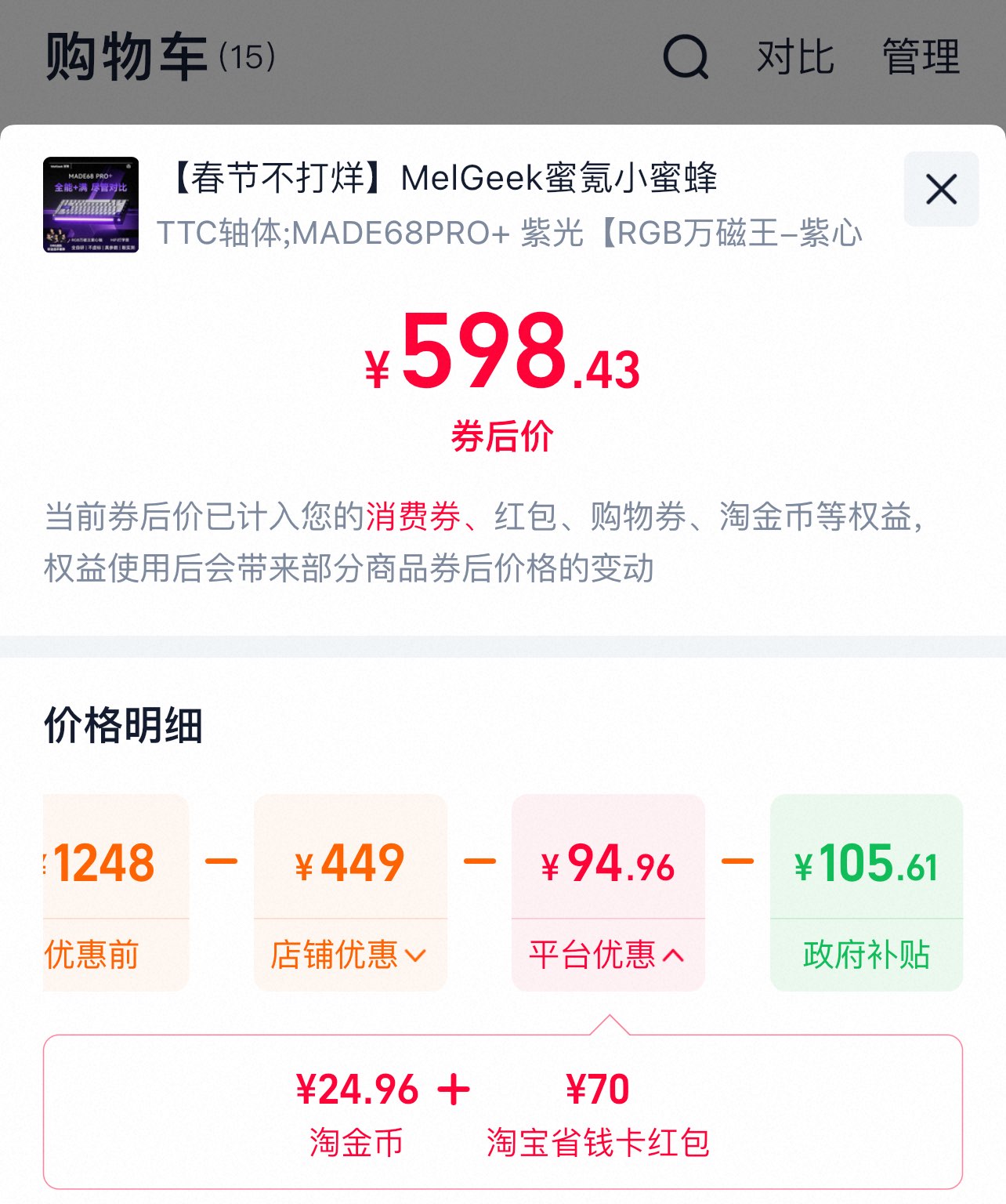This screenshot has height=1204, width=1006.
Task: Expand the 店铺优惠 discount details
Action: [x=350, y=955]
